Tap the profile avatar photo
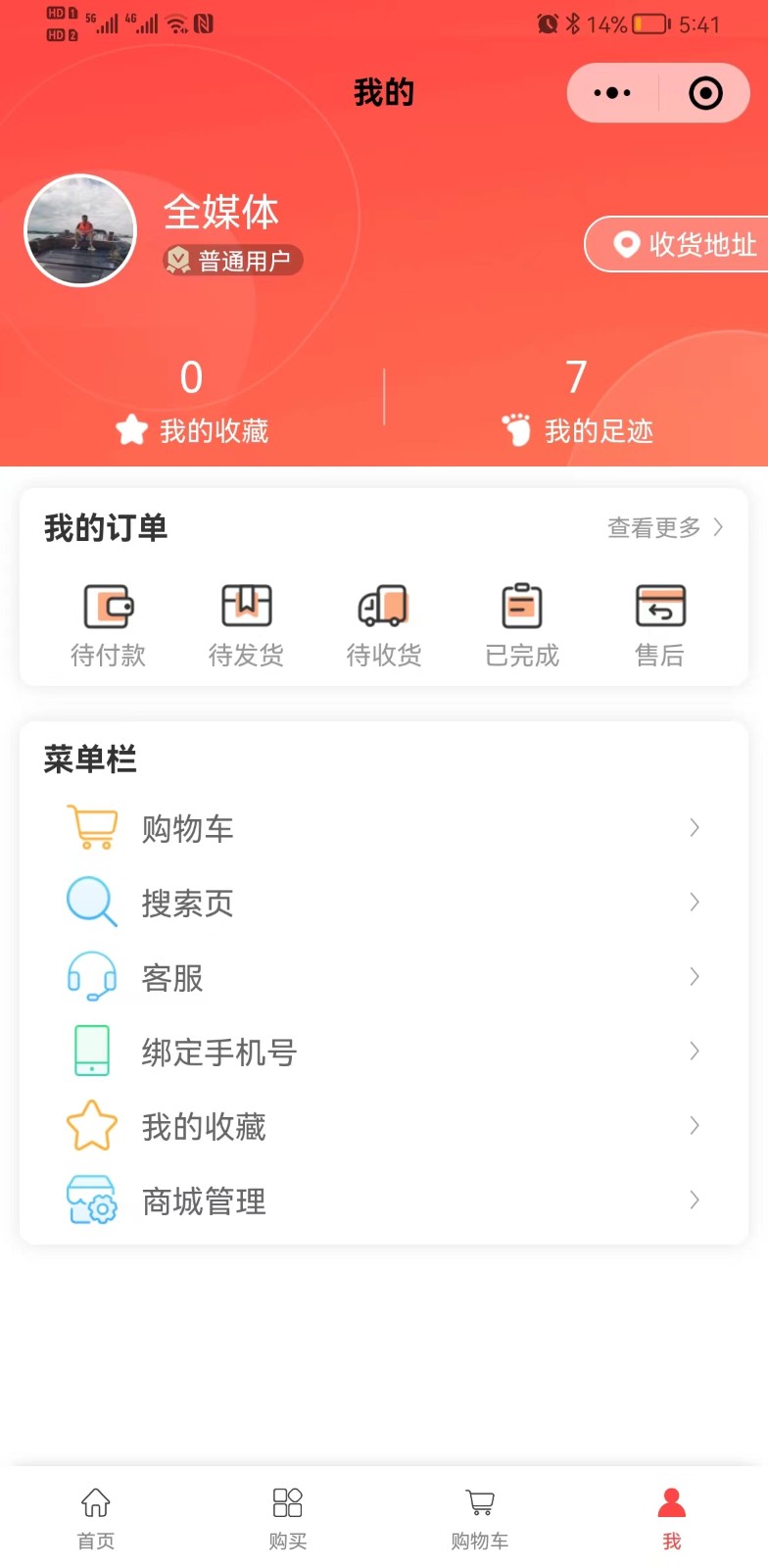The image size is (768, 1568). (80, 231)
